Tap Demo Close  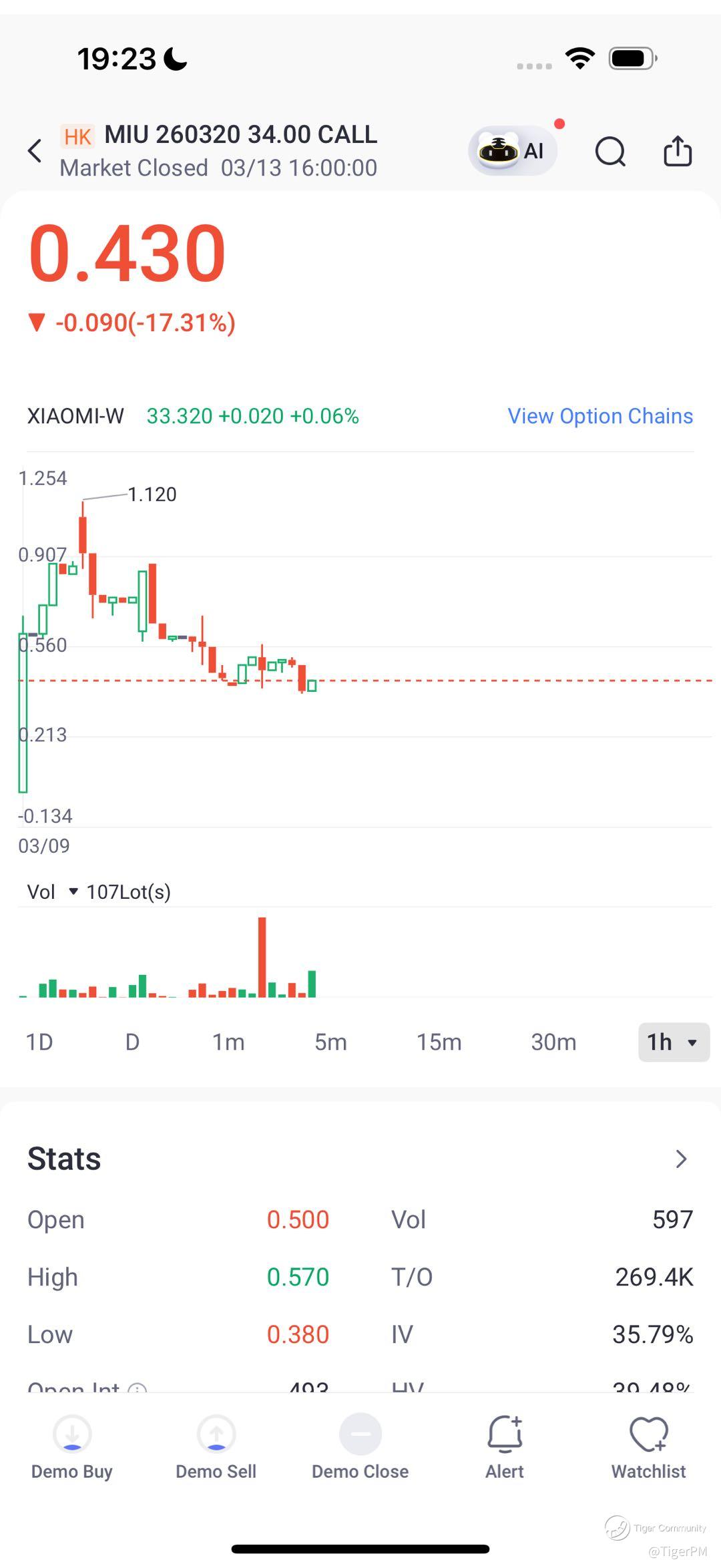coord(360,1446)
